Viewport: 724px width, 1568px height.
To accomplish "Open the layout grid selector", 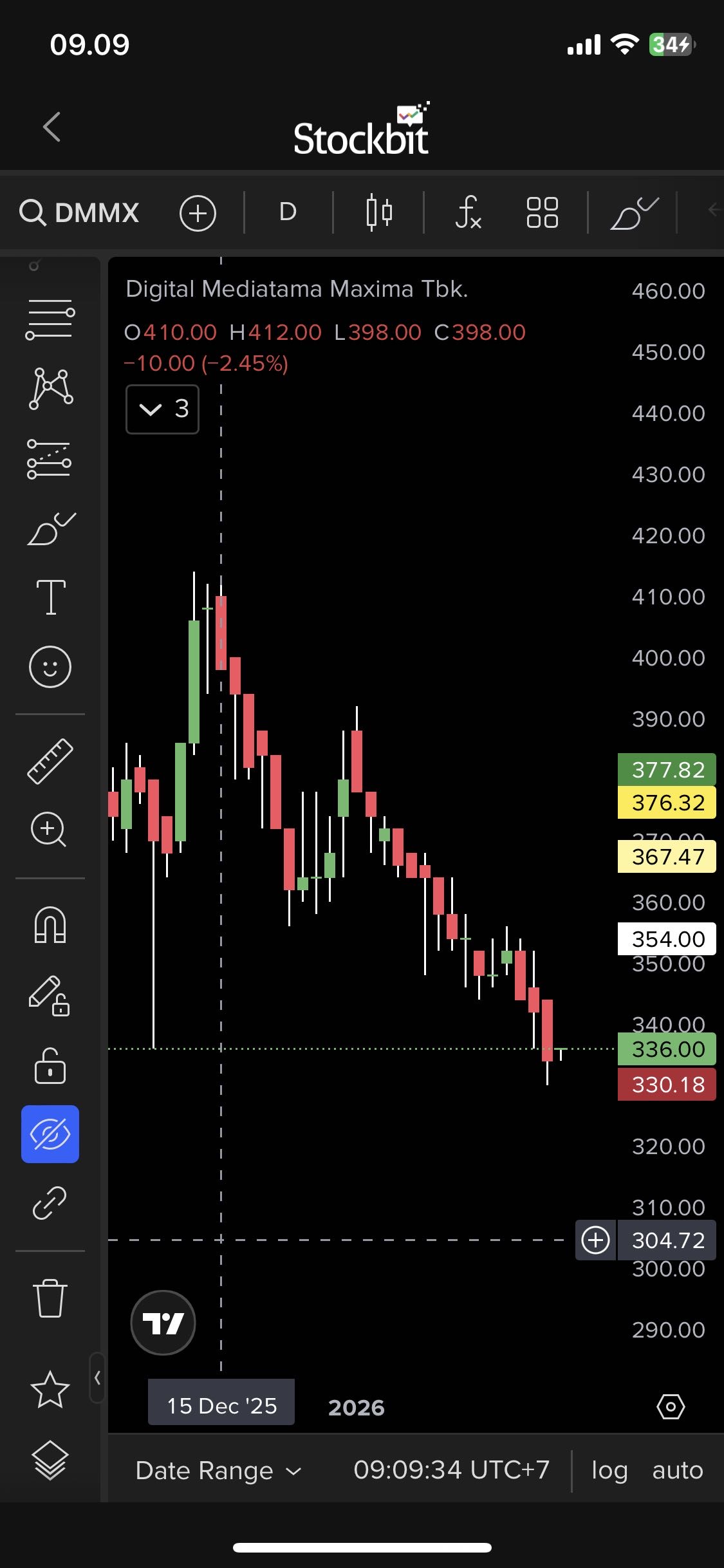I will pyautogui.click(x=542, y=212).
